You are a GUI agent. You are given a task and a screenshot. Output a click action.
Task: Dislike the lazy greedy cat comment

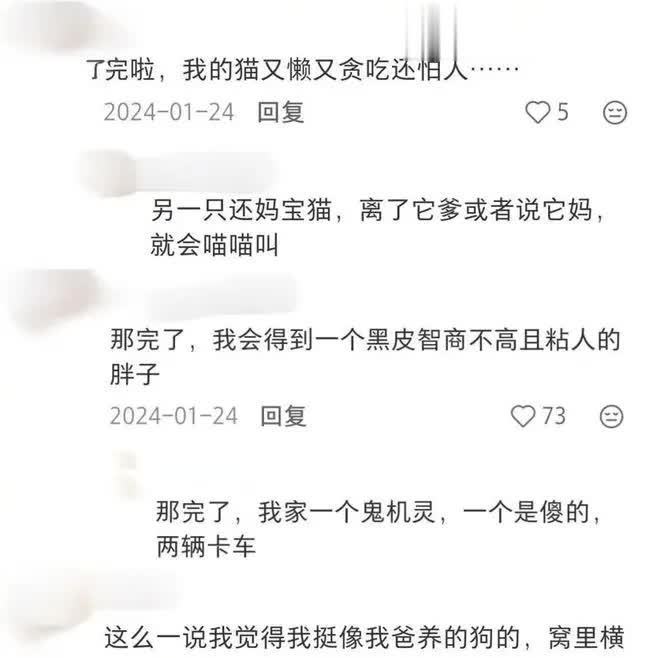[x=615, y=113]
